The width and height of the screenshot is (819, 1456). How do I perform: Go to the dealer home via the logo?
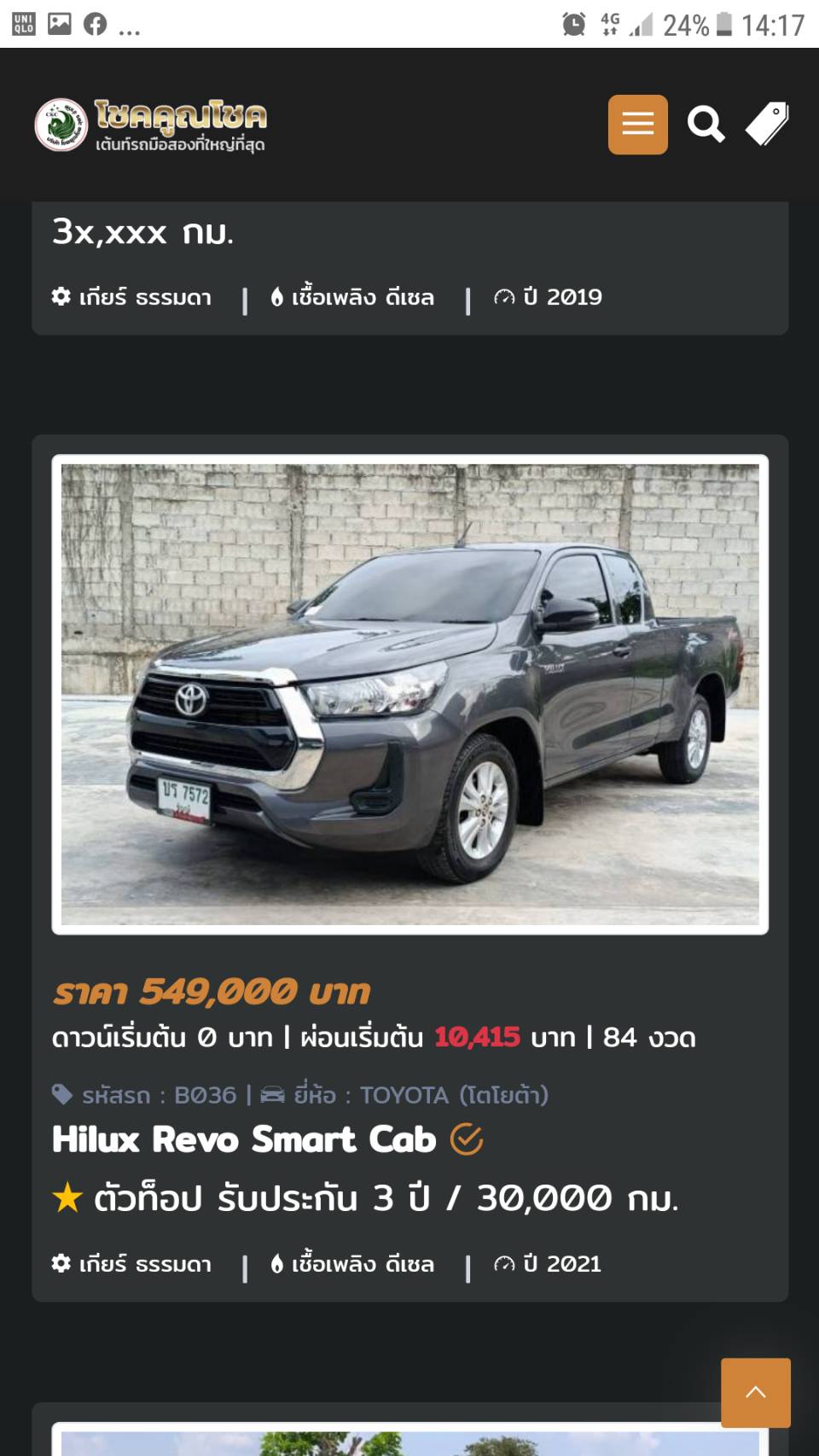point(151,125)
